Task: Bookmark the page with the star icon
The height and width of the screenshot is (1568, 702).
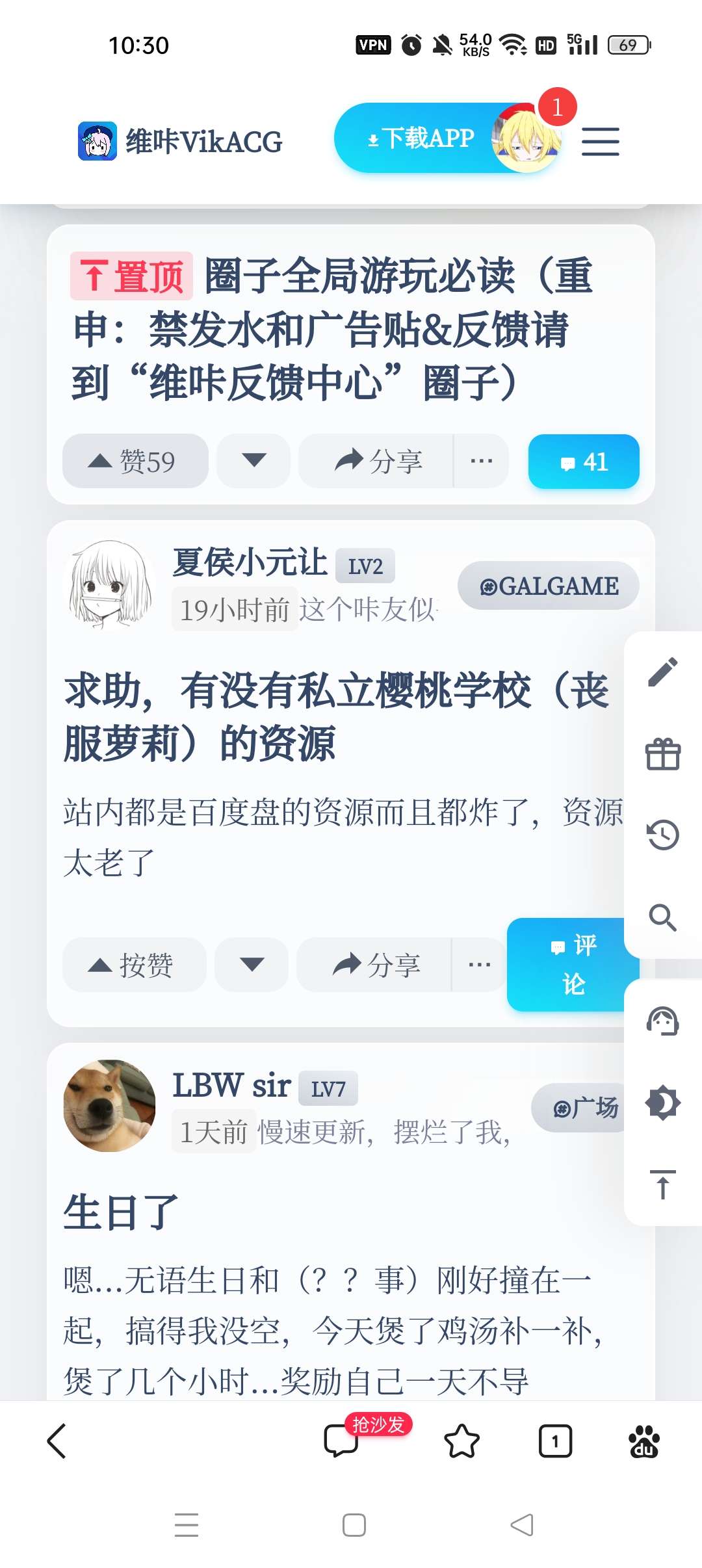Action: (461, 1442)
